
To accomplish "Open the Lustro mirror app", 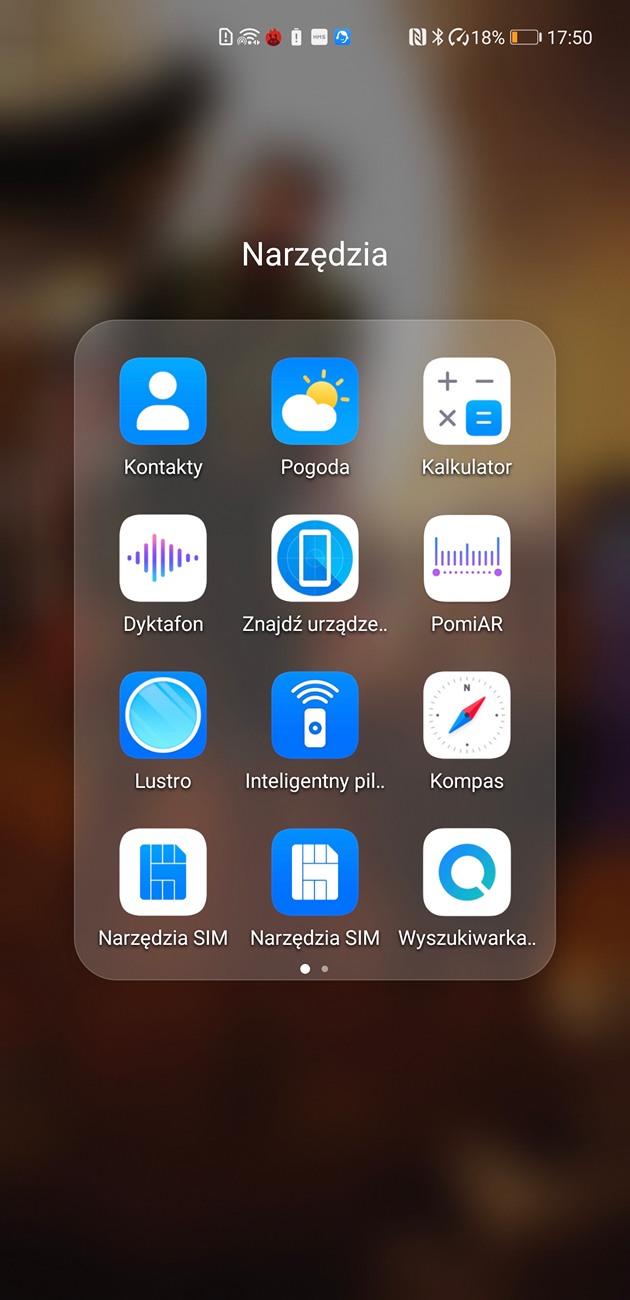I will pyautogui.click(x=163, y=715).
